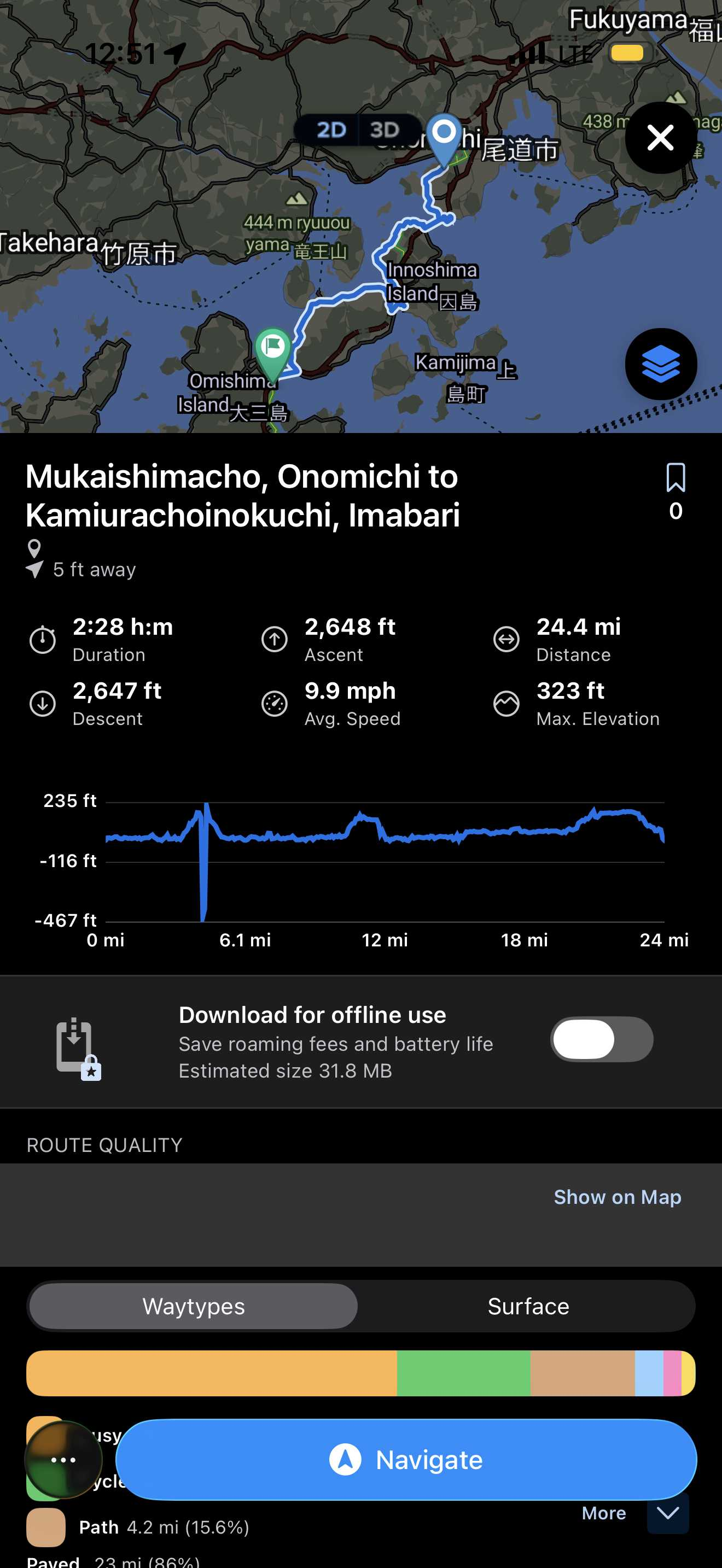The width and height of the screenshot is (722, 1568).
Task: Start navigation with Navigate button
Action: coord(405,1459)
